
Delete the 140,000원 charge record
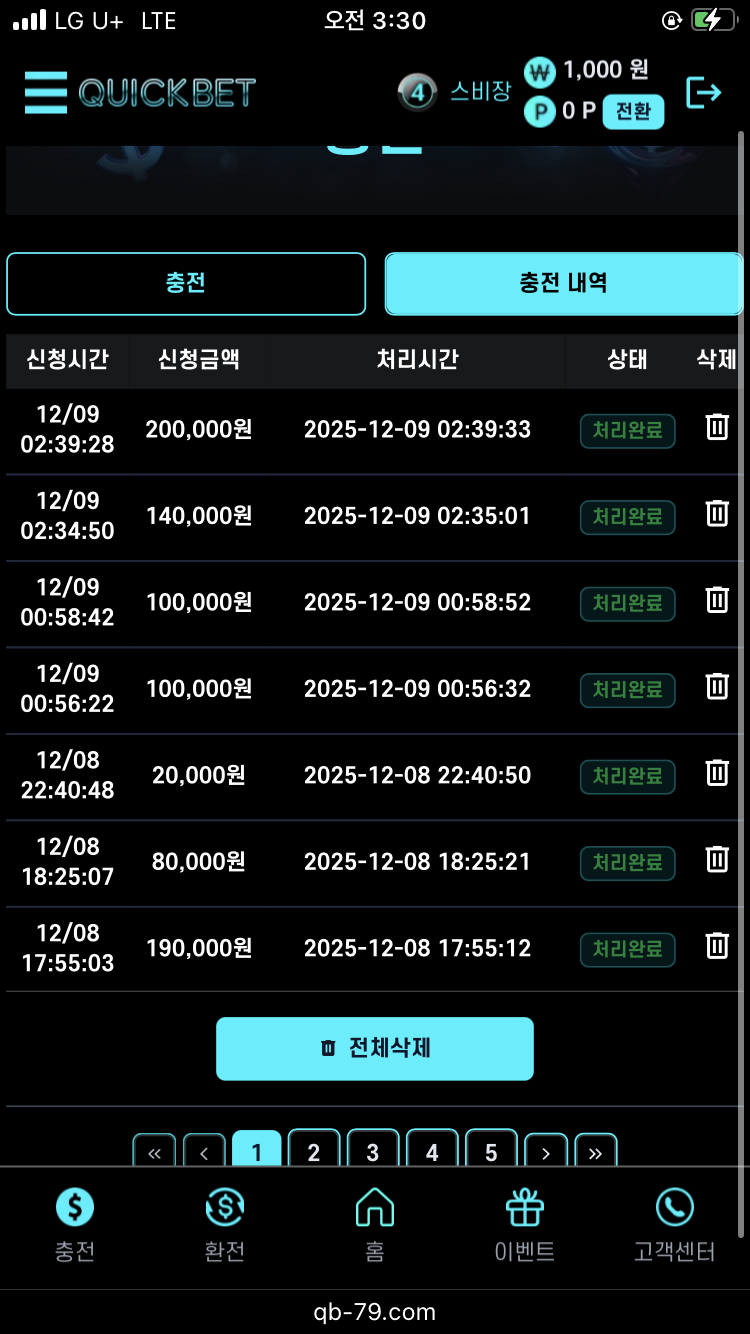pos(717,514)
